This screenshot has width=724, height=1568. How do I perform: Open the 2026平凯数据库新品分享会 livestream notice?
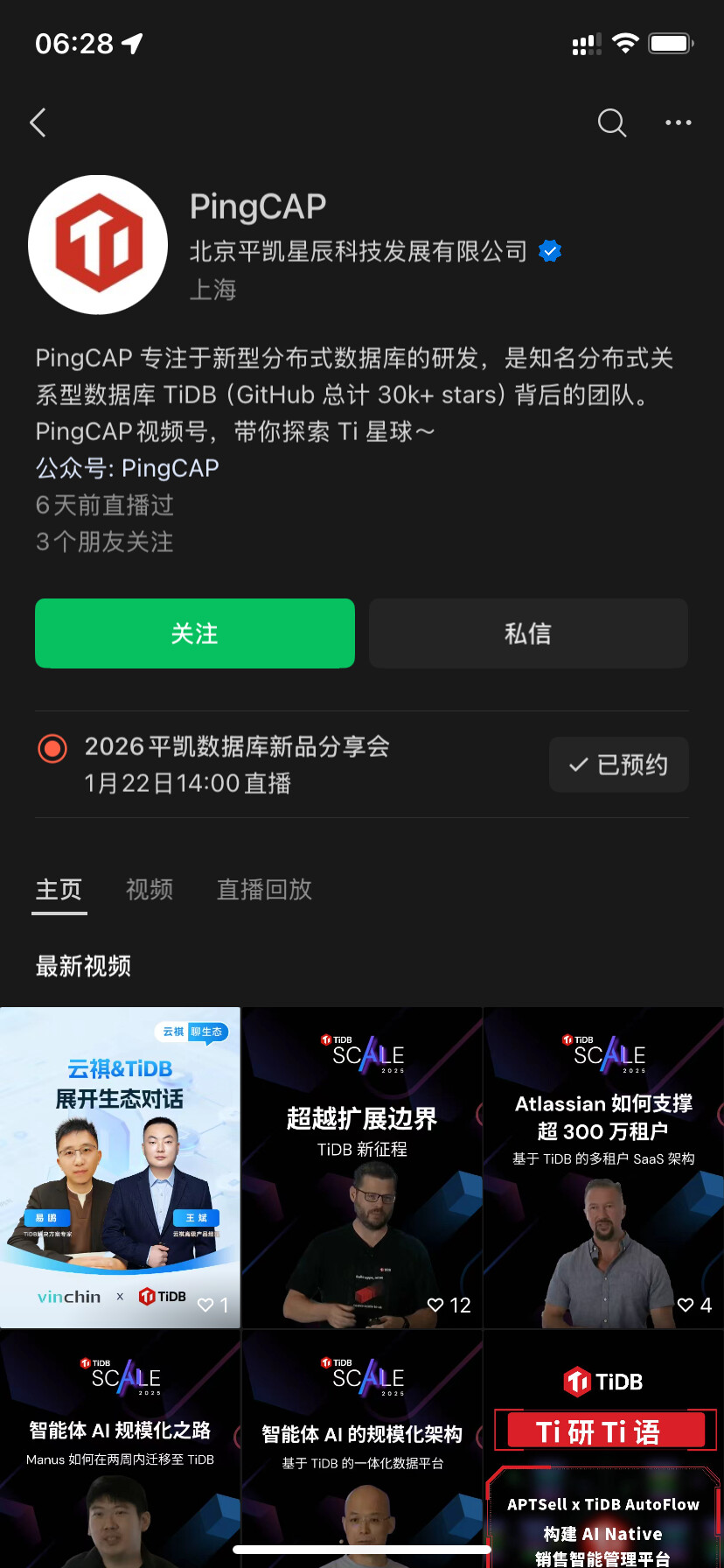236,764
